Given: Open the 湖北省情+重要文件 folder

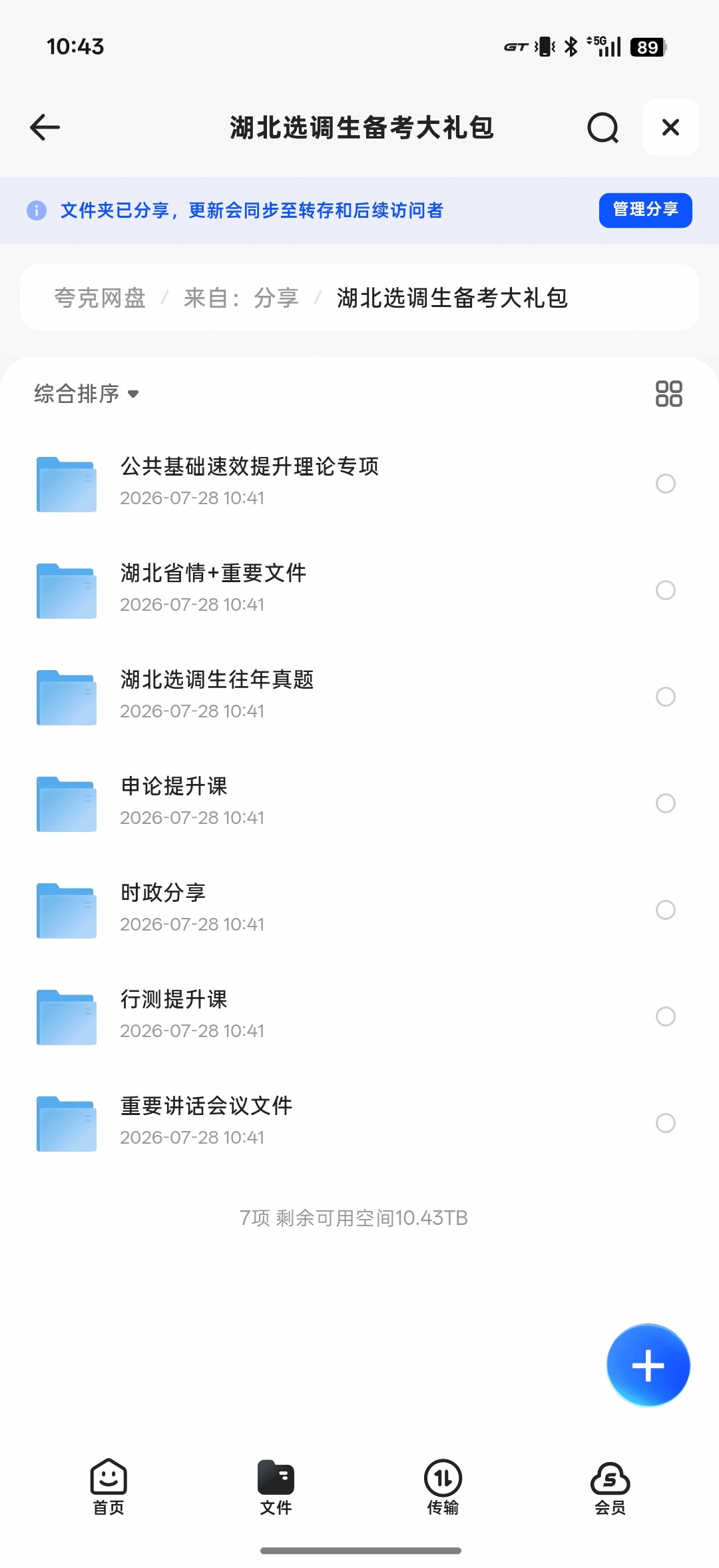Looking at the screenshot, I should [x=359, y=589].
